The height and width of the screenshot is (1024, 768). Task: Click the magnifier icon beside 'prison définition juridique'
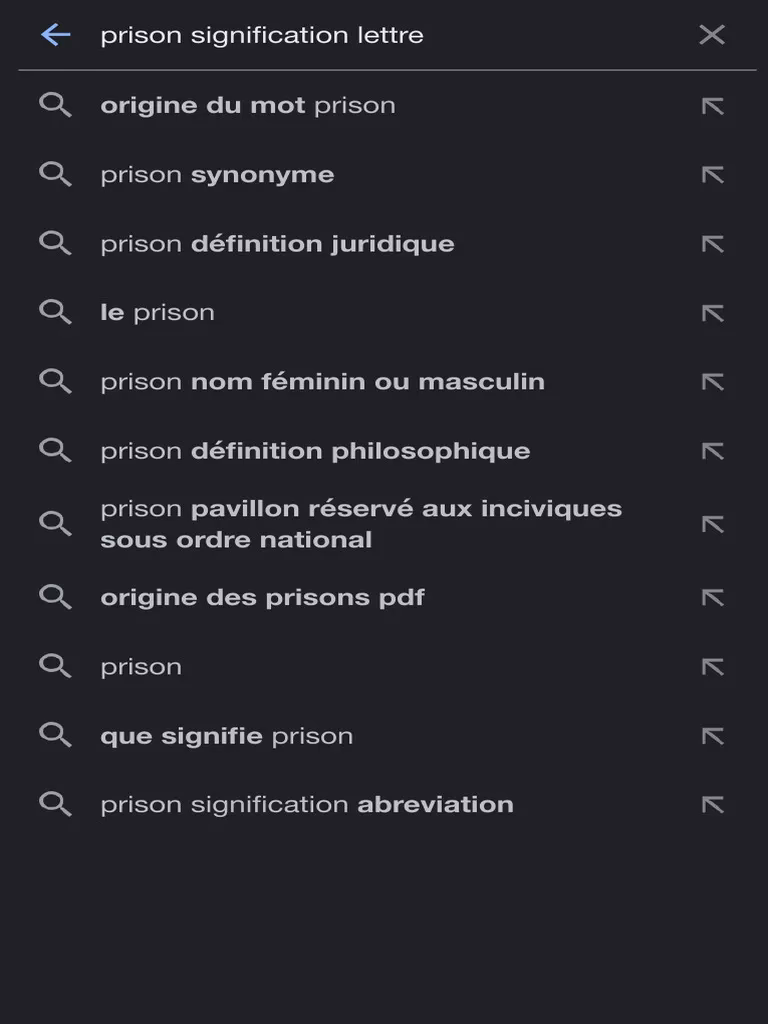(57, 242)
